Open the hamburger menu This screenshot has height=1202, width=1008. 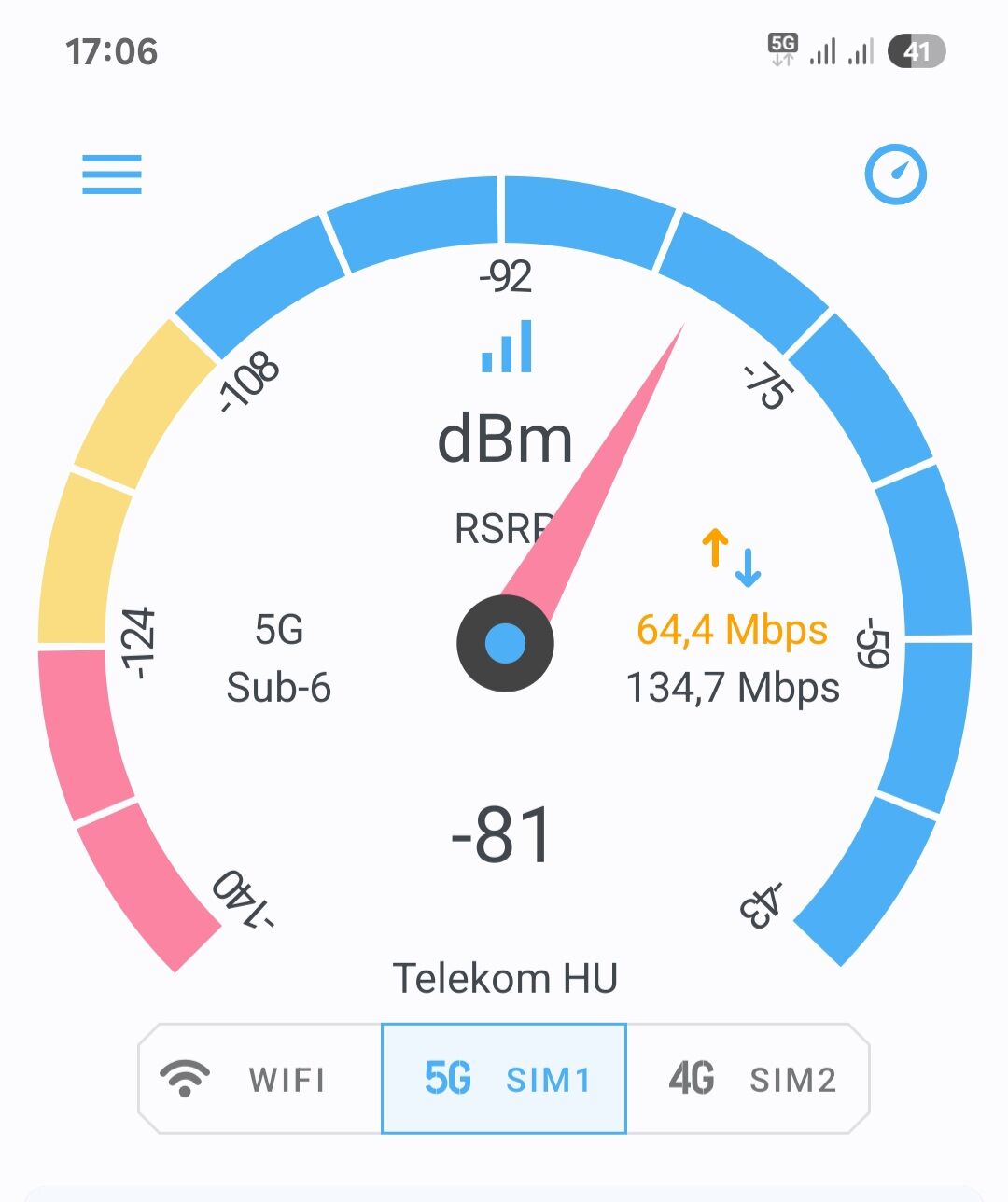point(112,175)
